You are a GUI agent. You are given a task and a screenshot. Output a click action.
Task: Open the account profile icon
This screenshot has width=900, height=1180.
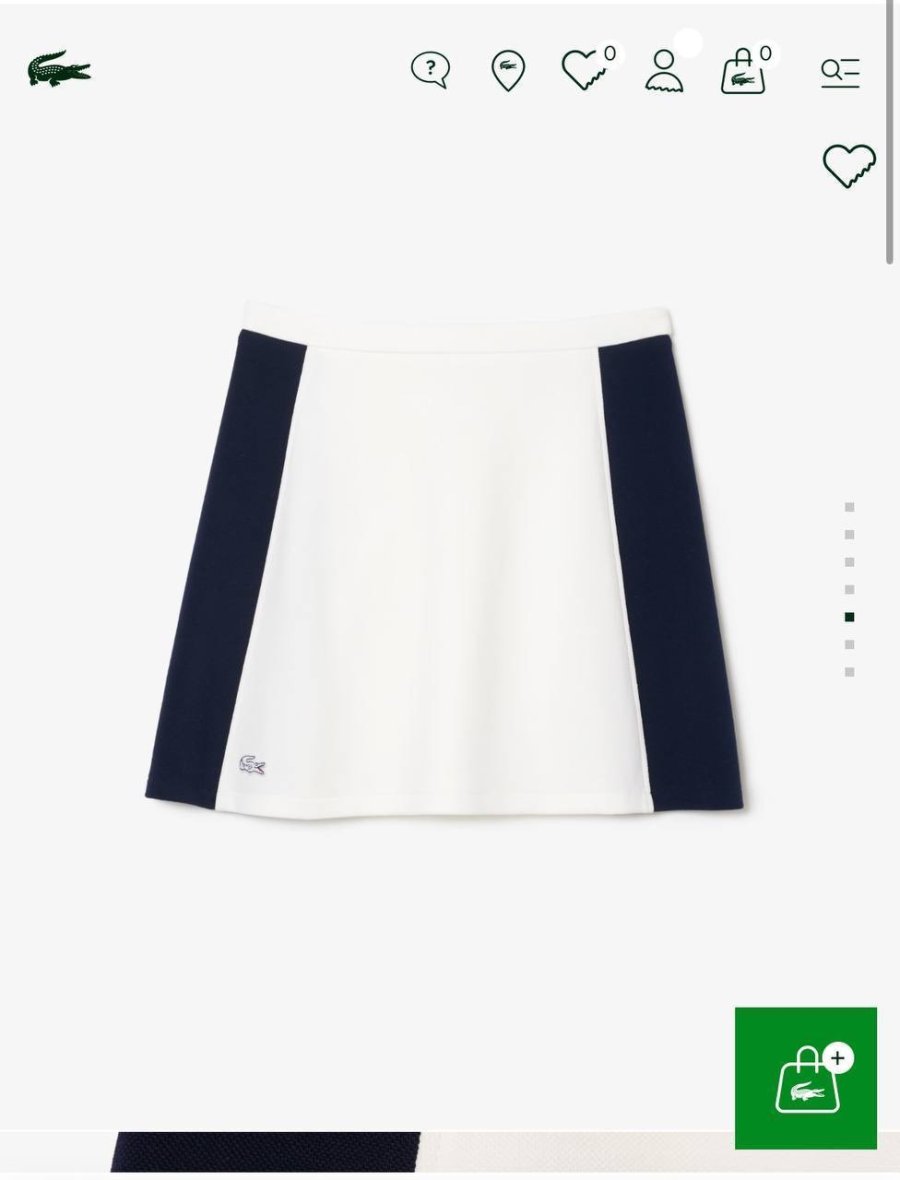click(664, 71)
